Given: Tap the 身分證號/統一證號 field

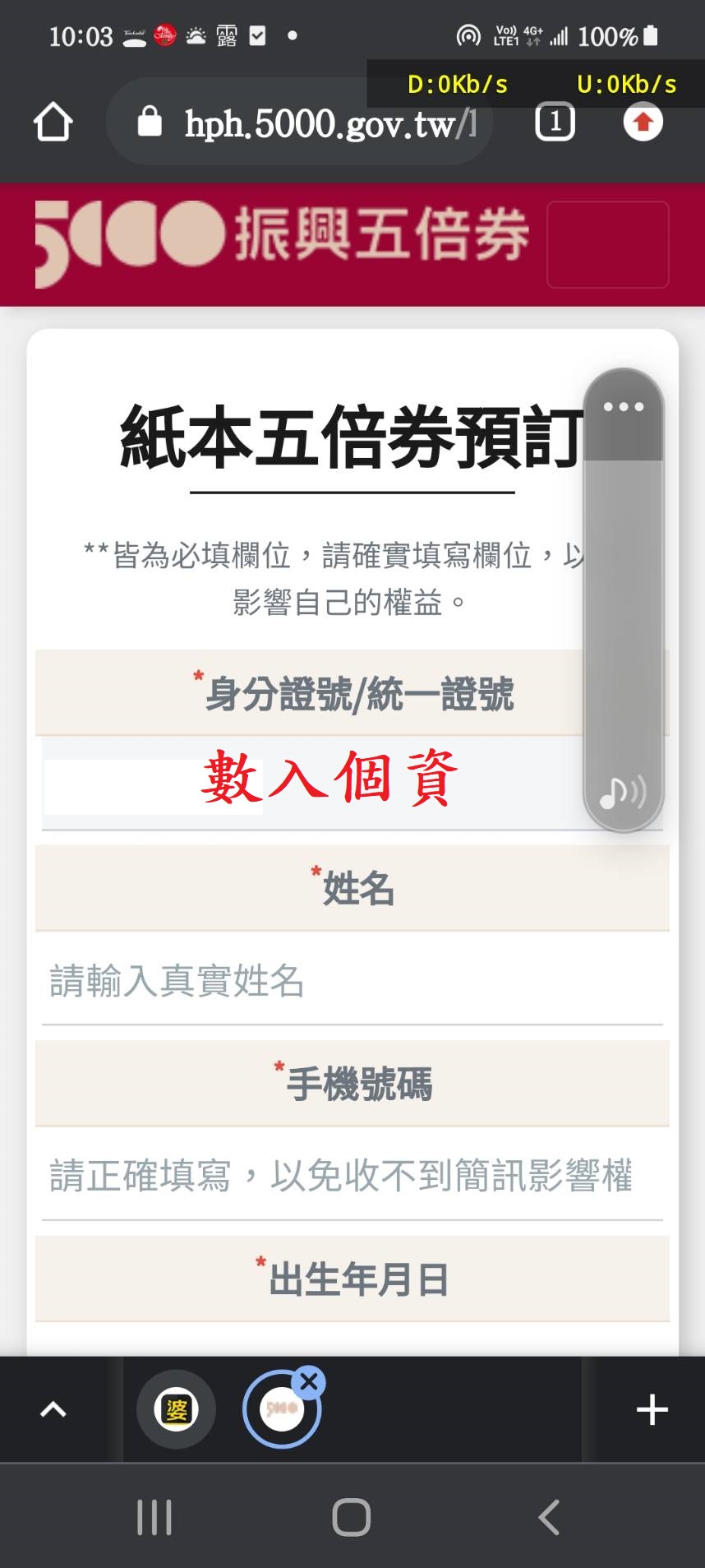Looking at the screenshot, I should [x=312, y=783].
